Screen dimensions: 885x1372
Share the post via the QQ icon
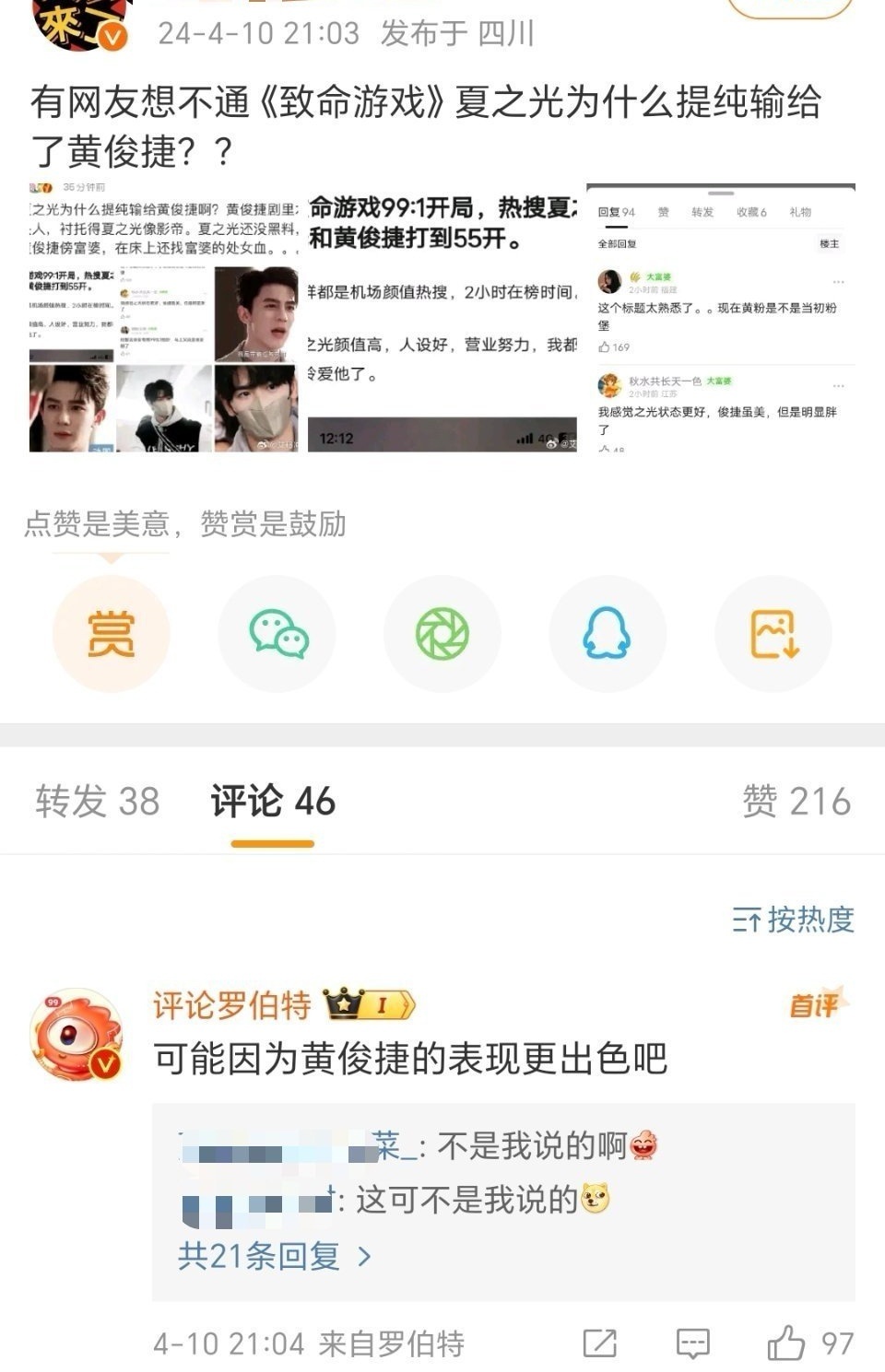[x=608, y=633]
